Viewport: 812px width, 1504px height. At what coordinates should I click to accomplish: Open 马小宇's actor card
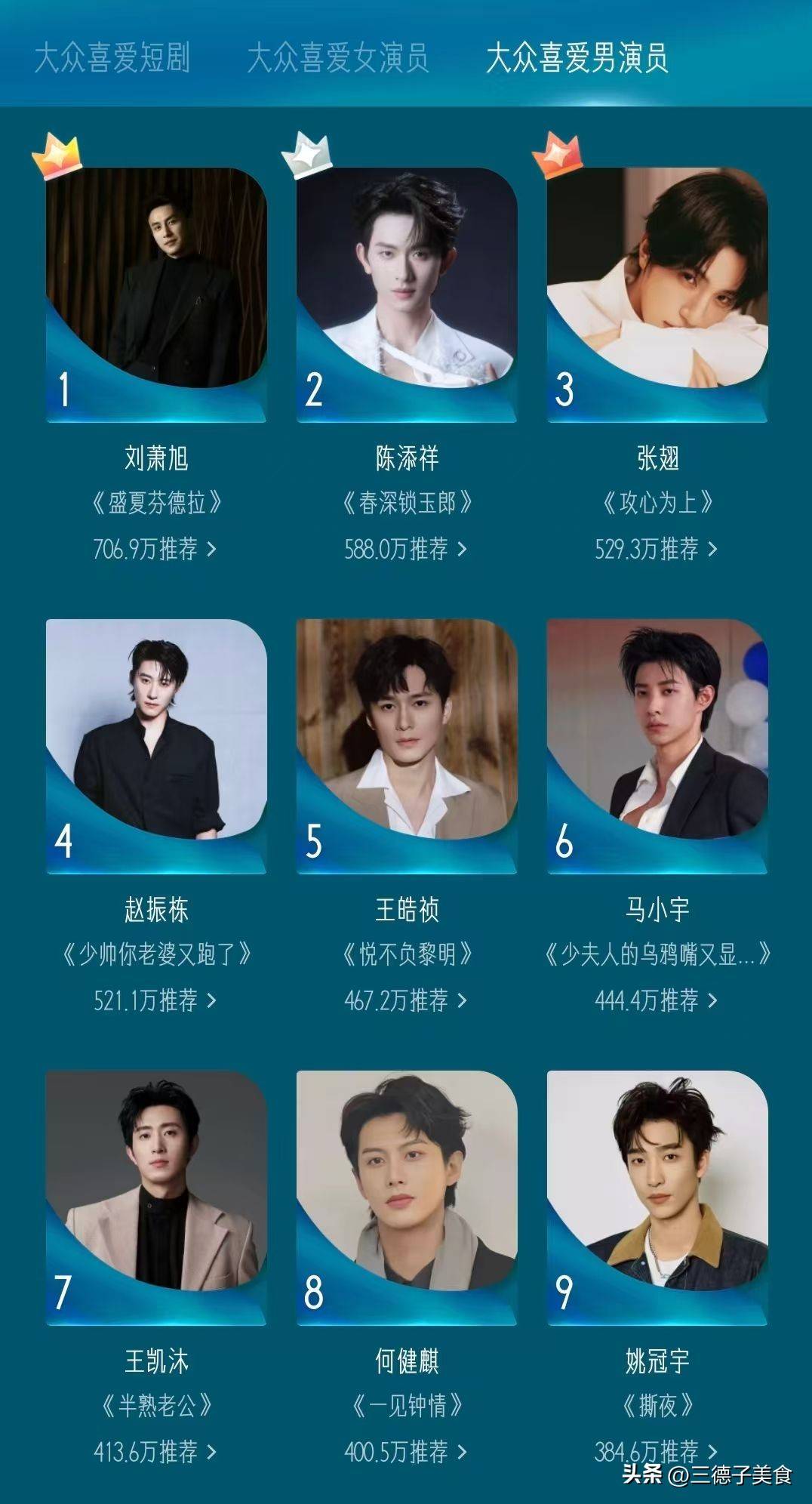click(x=657, y=746)
